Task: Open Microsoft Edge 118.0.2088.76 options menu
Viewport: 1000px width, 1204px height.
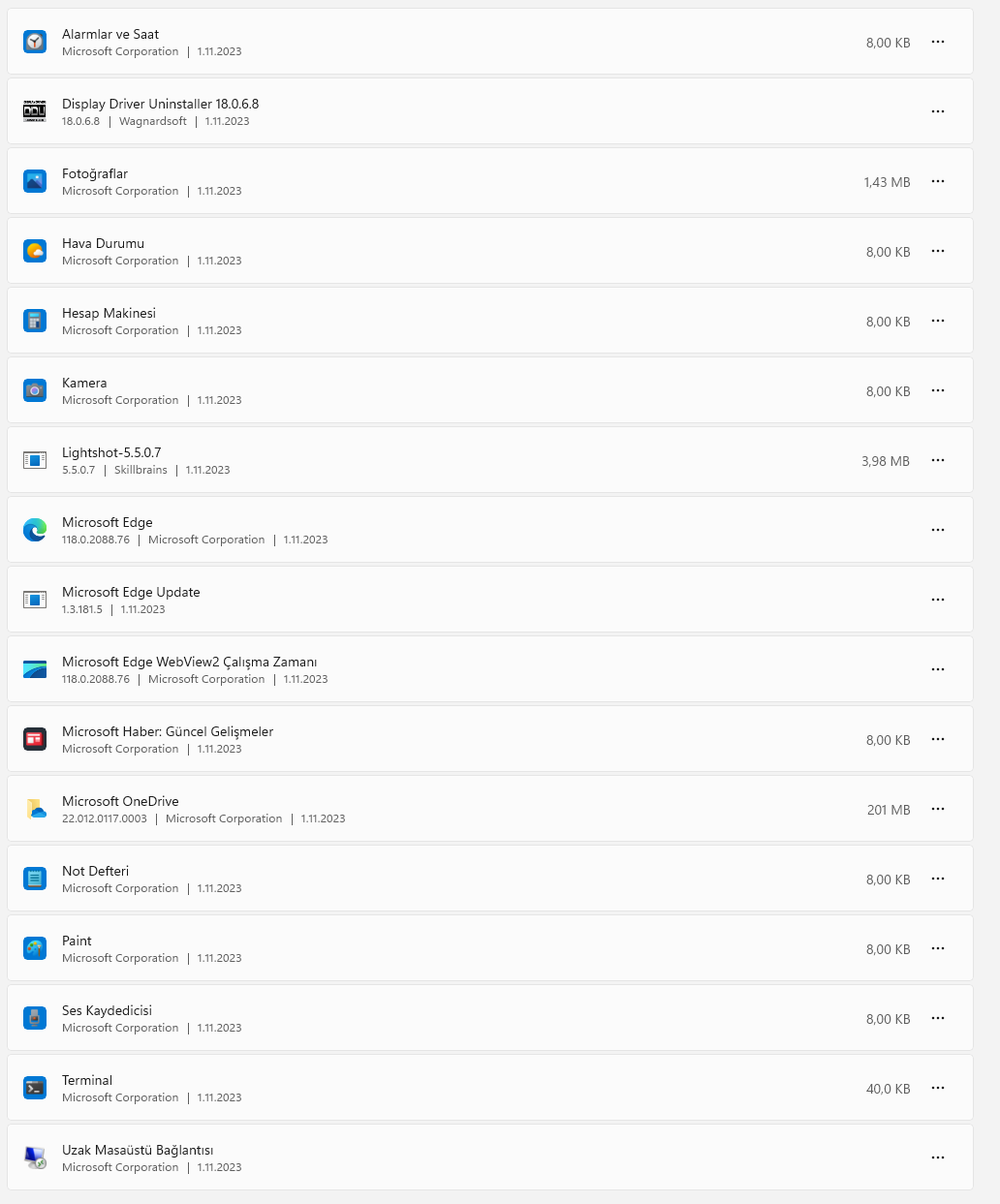Action: pos(937,530)
